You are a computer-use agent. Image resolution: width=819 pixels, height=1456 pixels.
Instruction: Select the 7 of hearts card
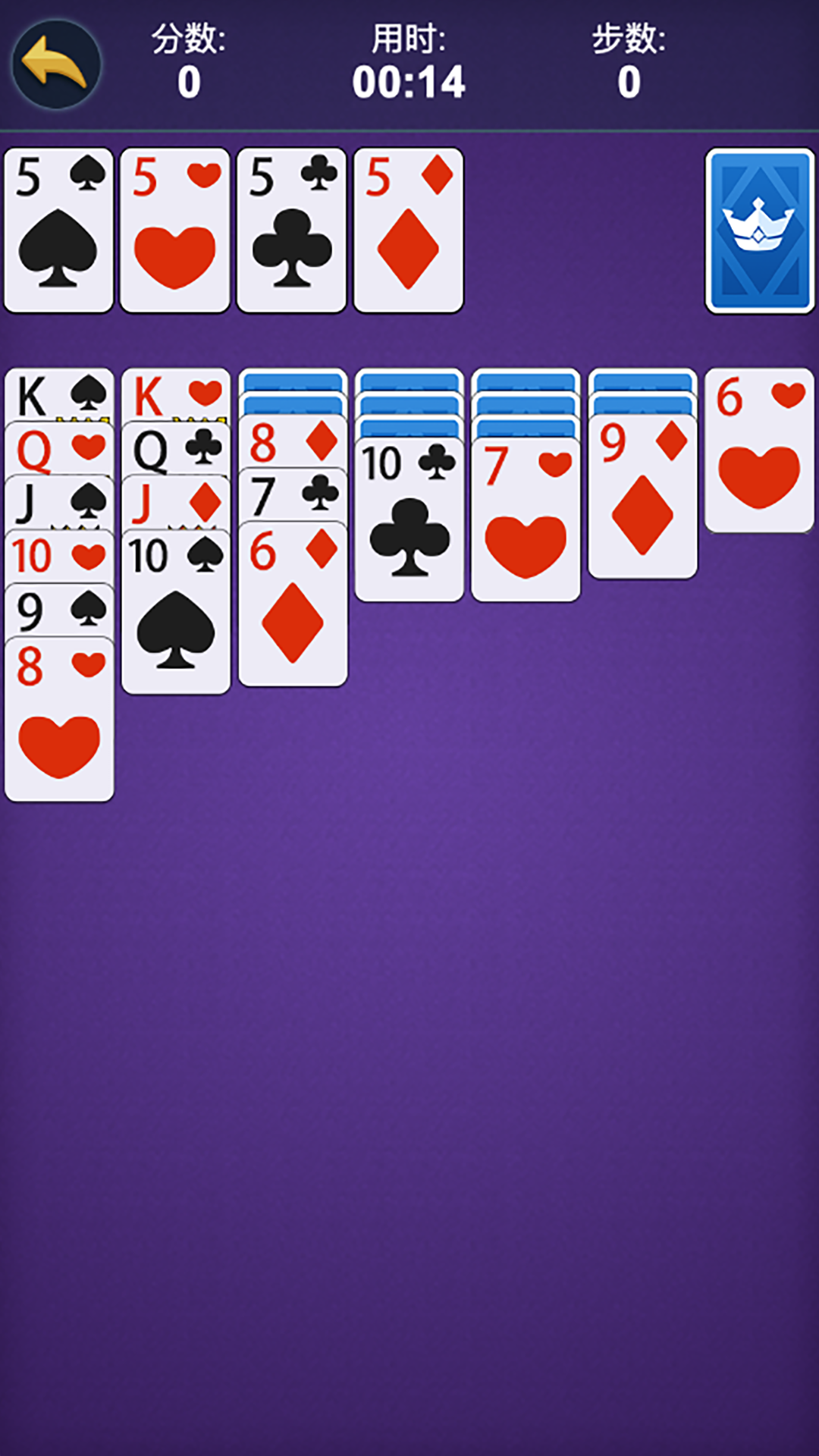tap(526, 523)
